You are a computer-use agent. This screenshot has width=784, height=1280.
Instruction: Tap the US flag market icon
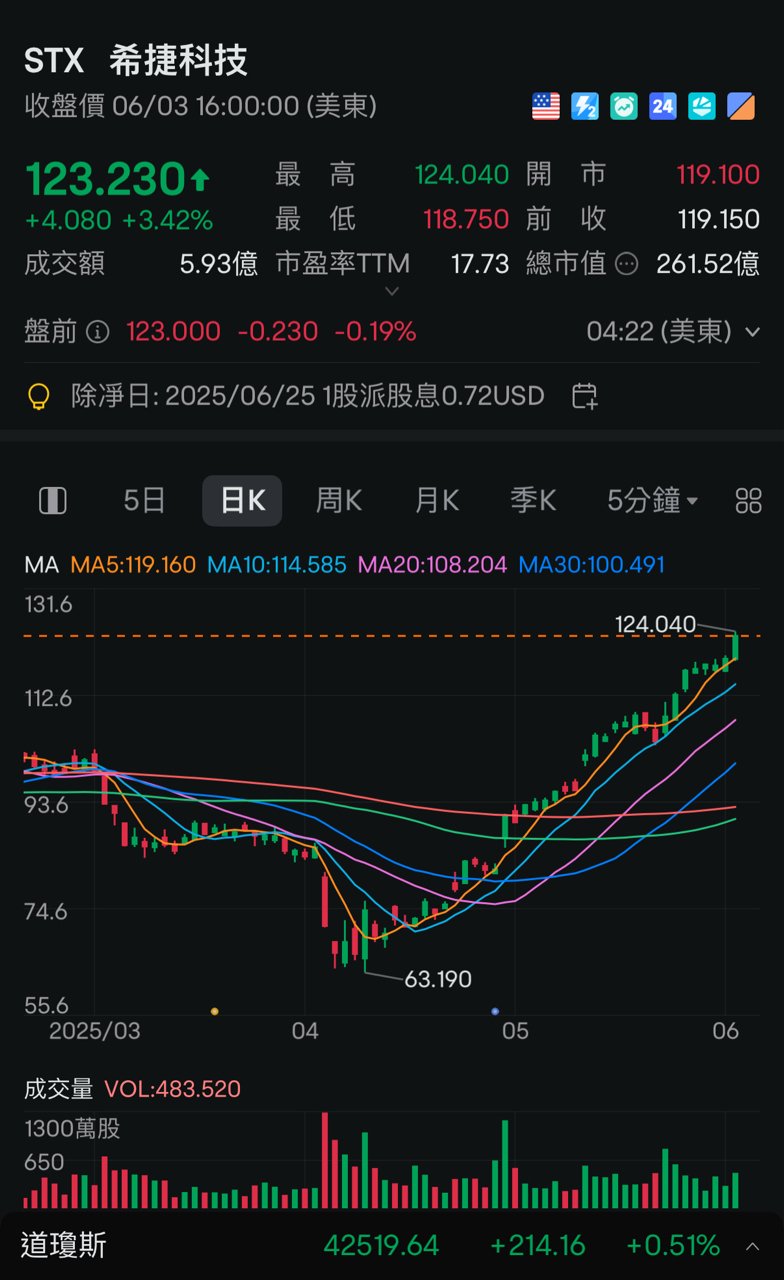click(x=546, y=106)
